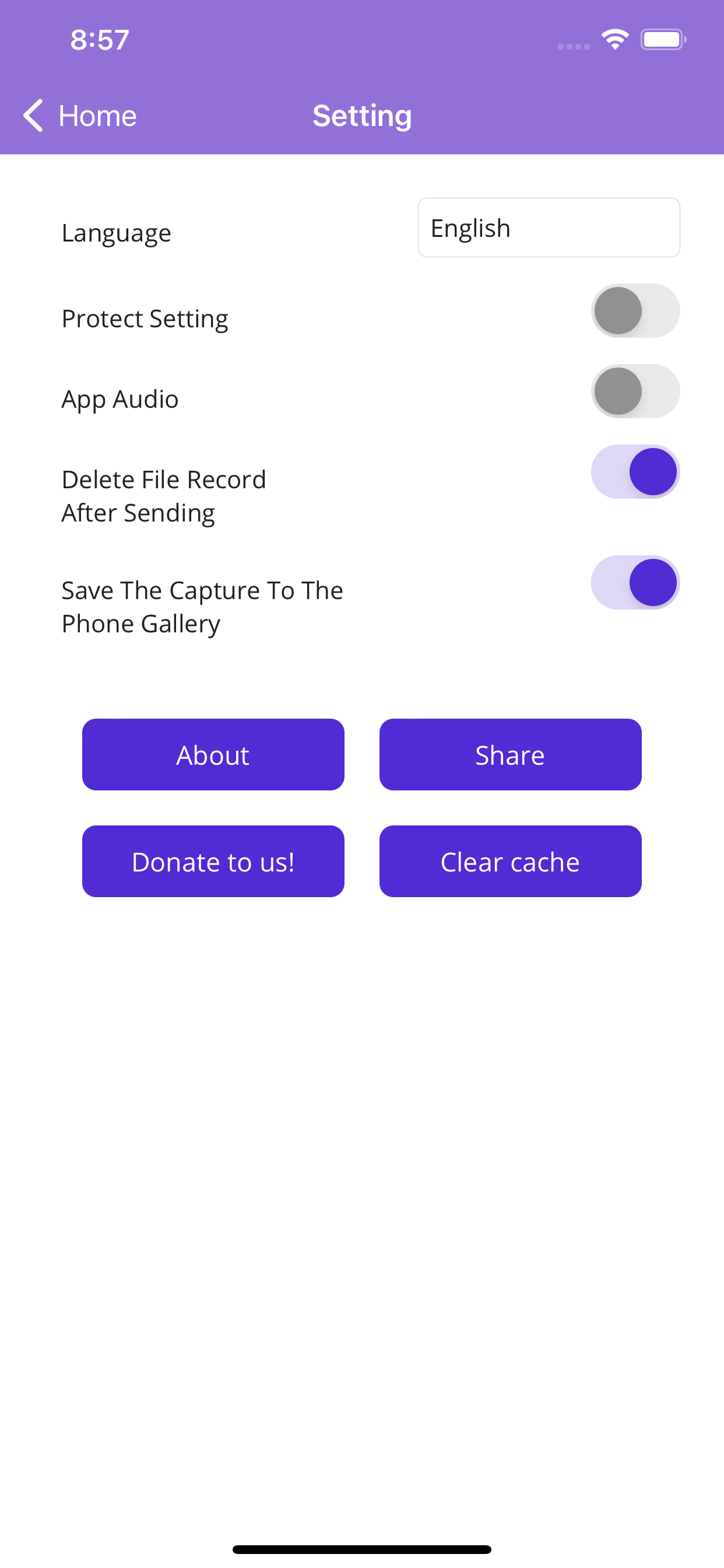Tap the battery indicator icon

click(x=663, y=39)
